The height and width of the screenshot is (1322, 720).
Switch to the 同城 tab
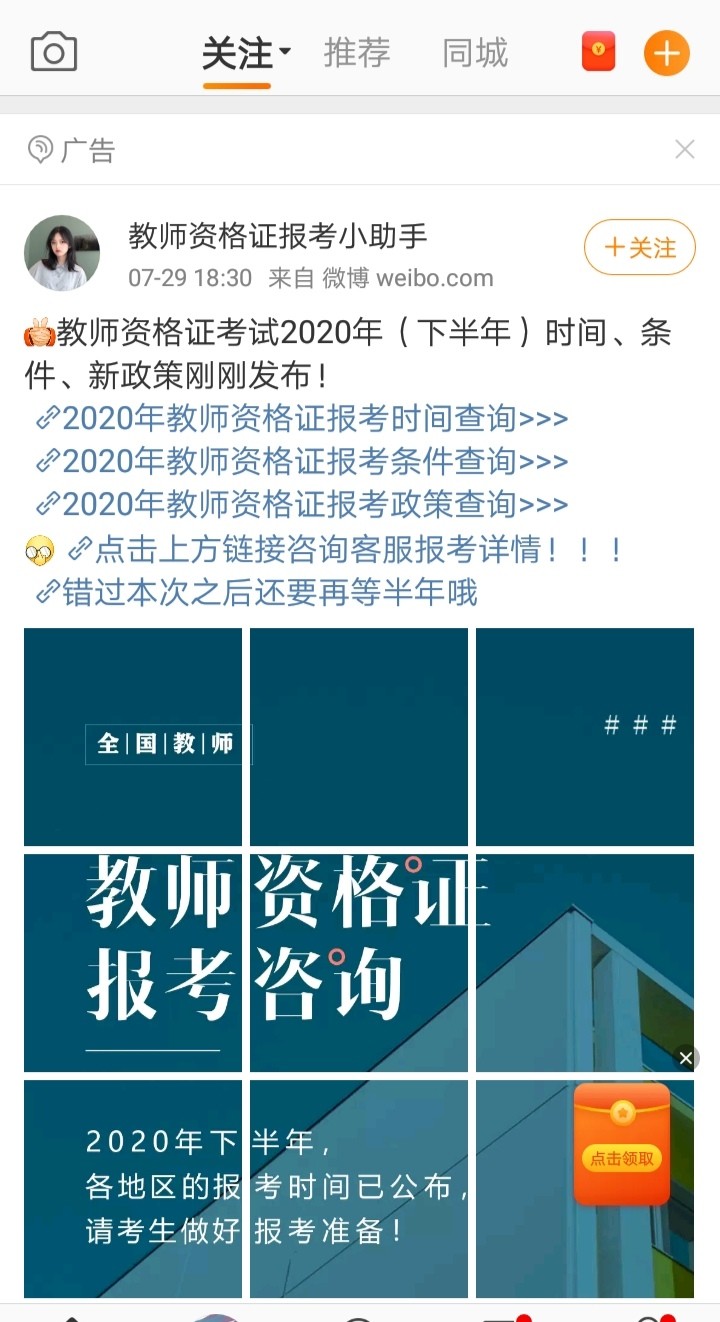[x=475, y=53]
